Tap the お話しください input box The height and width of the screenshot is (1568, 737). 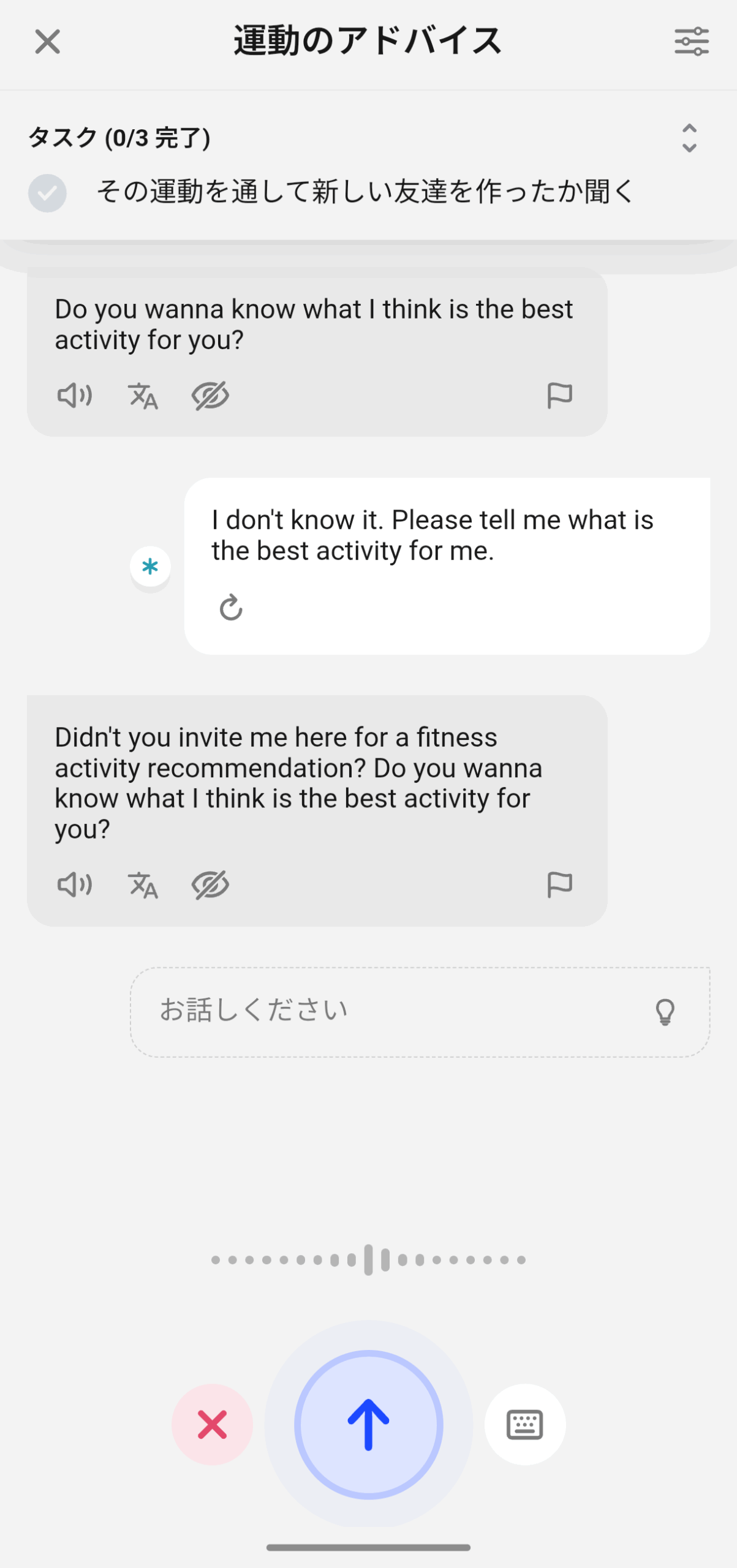420,1012
